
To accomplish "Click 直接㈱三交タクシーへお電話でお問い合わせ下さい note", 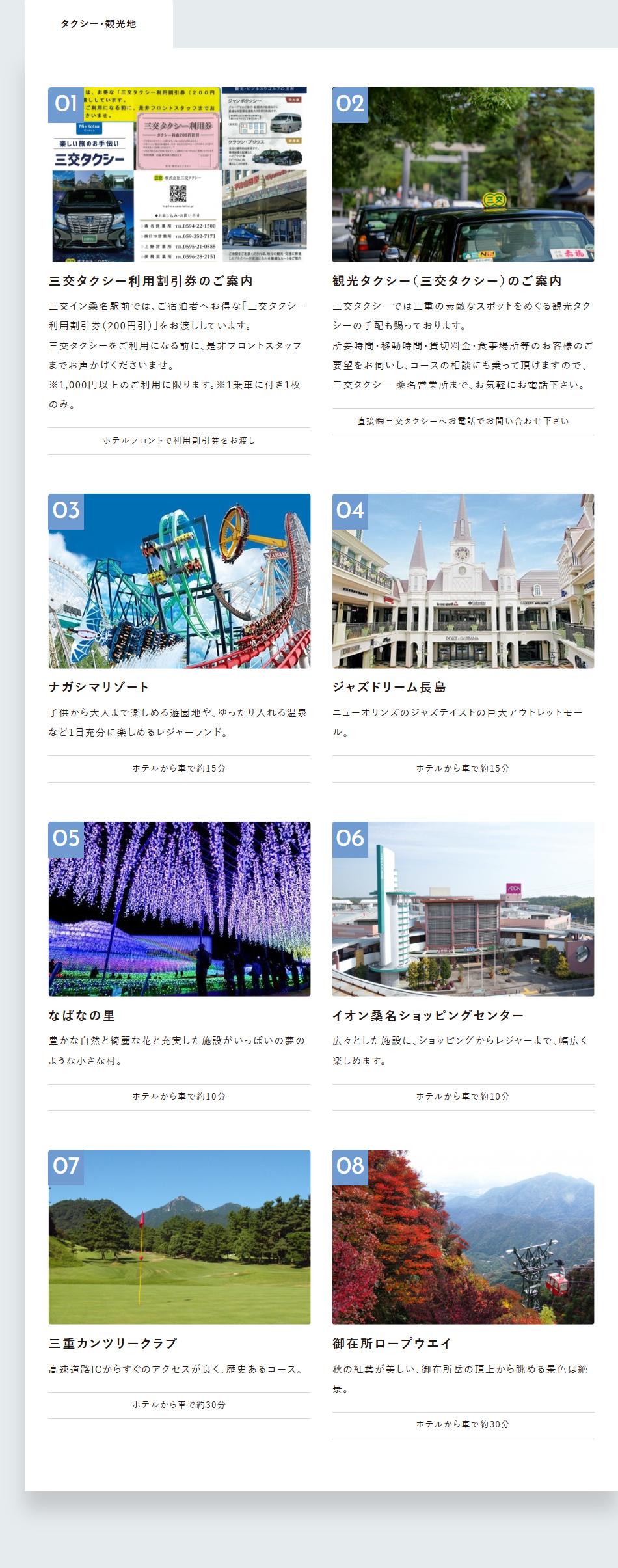I will point(463,421).
